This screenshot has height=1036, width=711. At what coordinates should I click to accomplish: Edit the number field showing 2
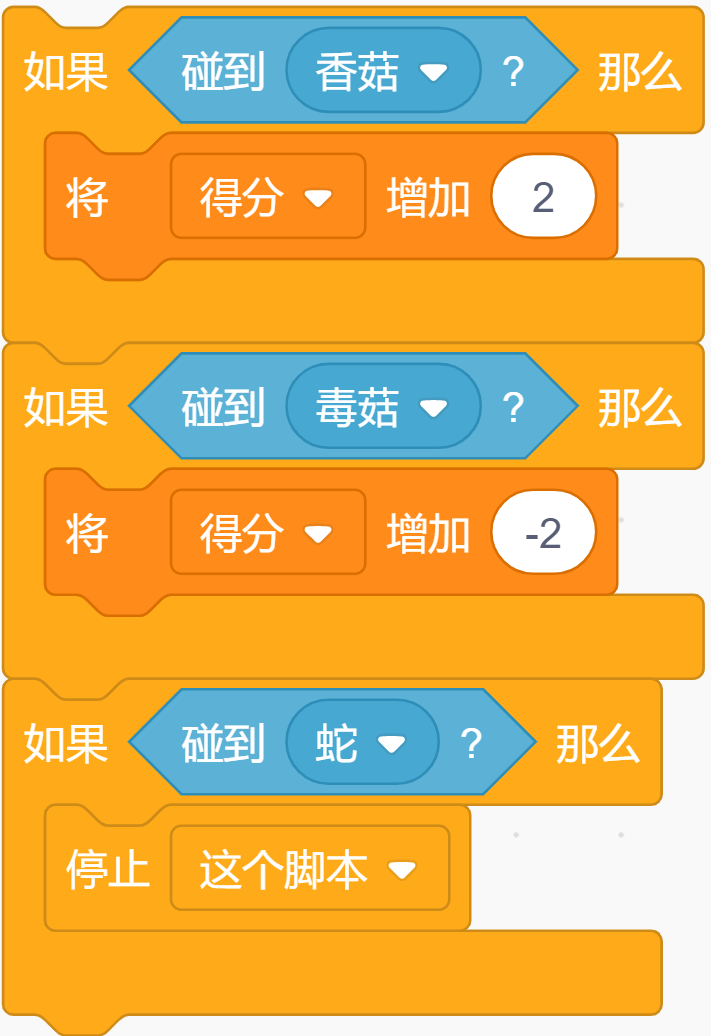543,196
